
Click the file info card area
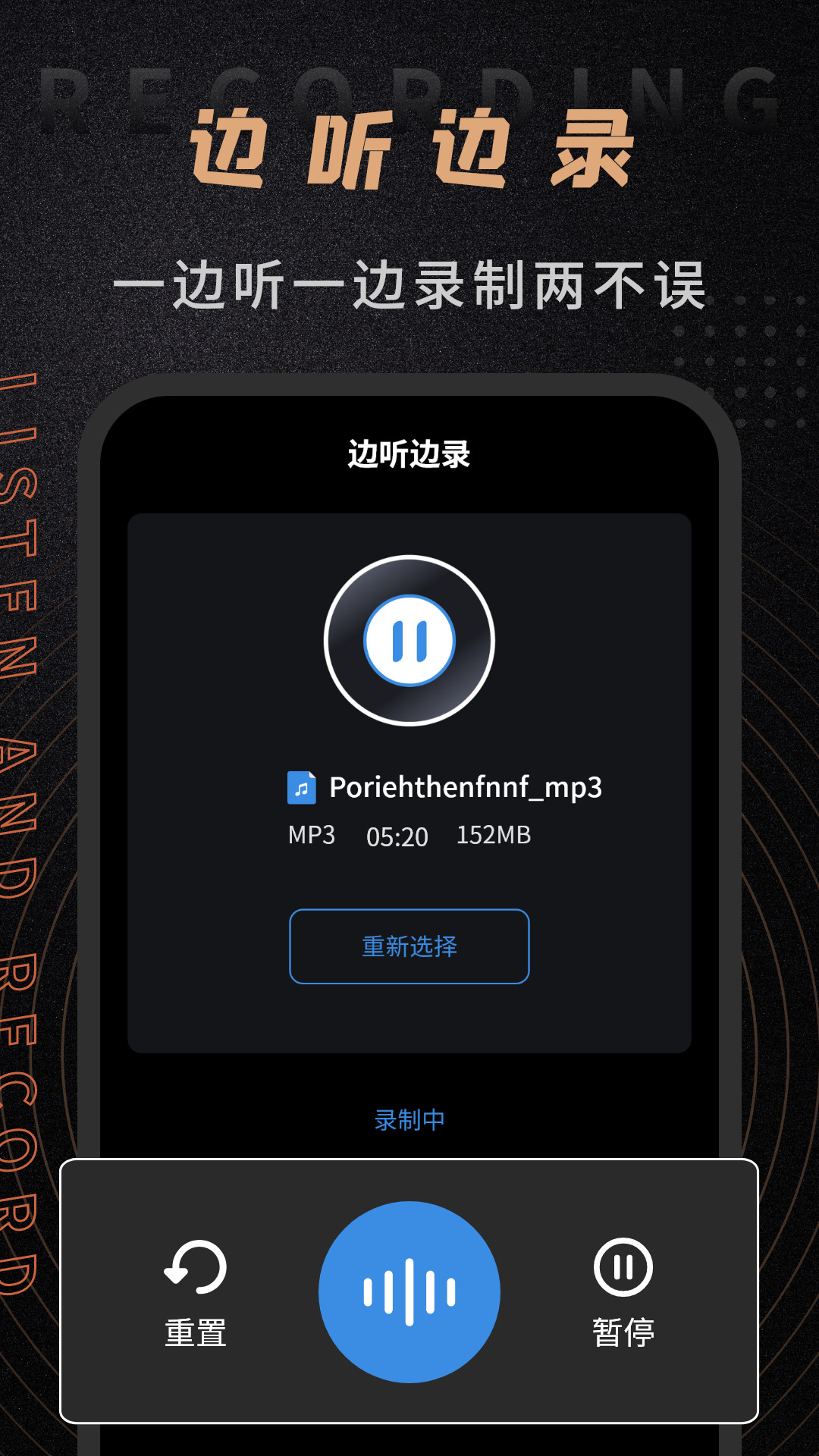[x=409, y=781]
